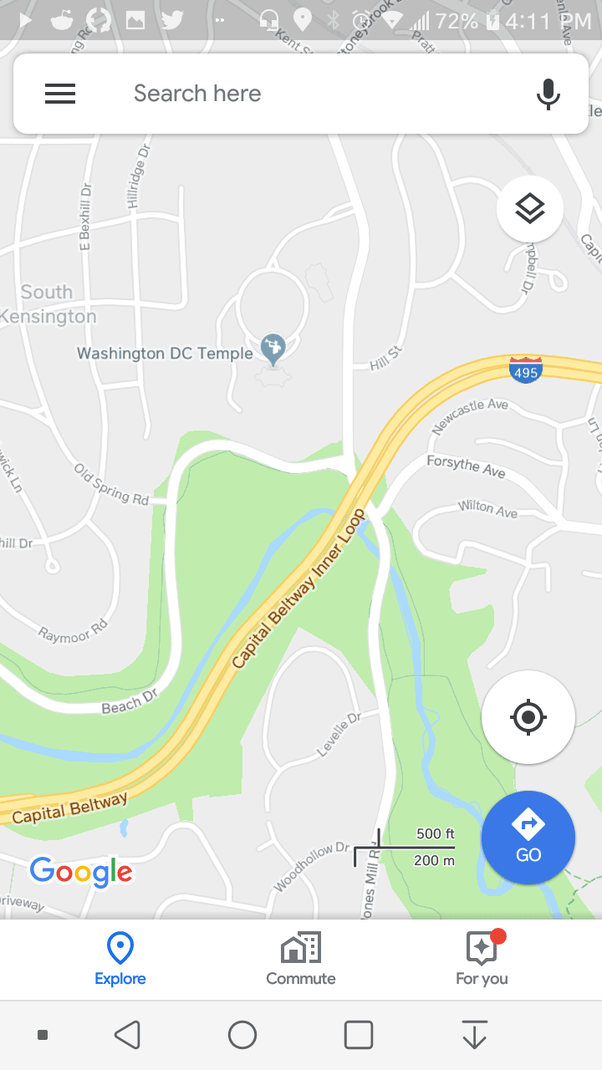The width and height of the screenshot is (602, 1070).
Task: Tap the blue GO directions button
Action: pyautogui.click(x=528, y=837)
